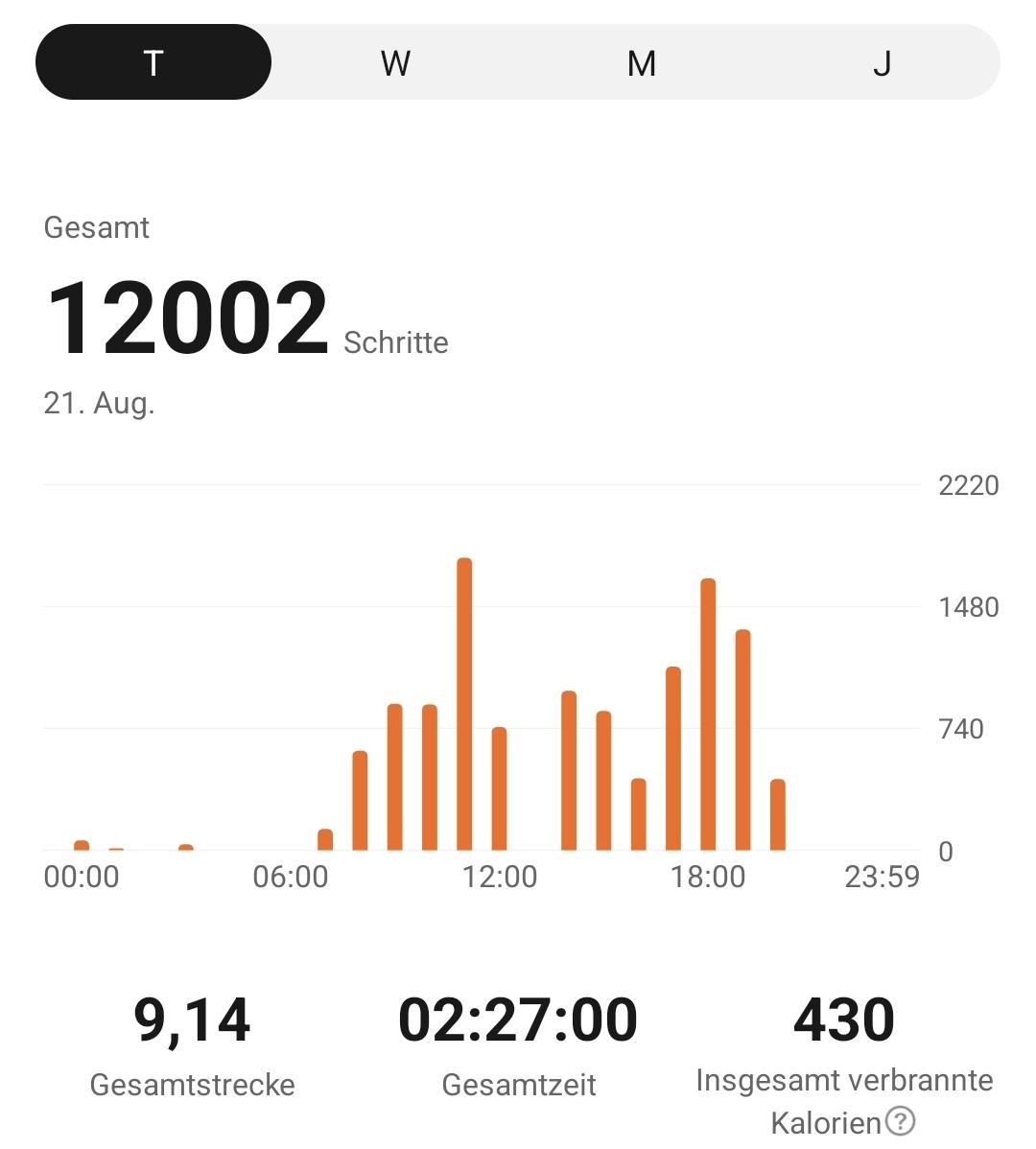Viewport: 1036px width, 1149px height.
Task: Switch to the J yearly tab
Action: coord(882,63)
